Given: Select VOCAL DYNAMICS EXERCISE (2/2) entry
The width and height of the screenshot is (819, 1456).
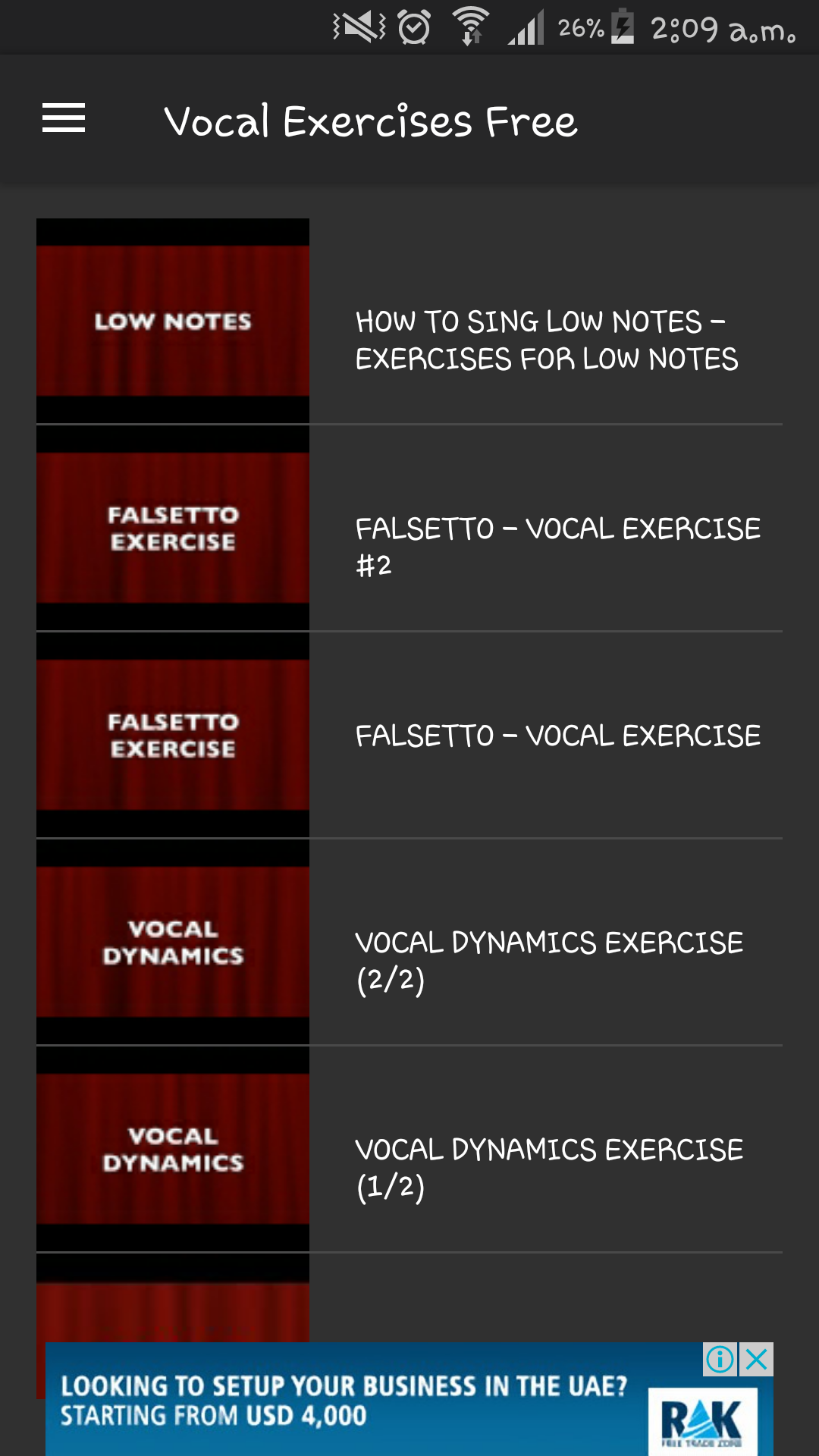Looking at the screenshot, I should click(550, 959).
